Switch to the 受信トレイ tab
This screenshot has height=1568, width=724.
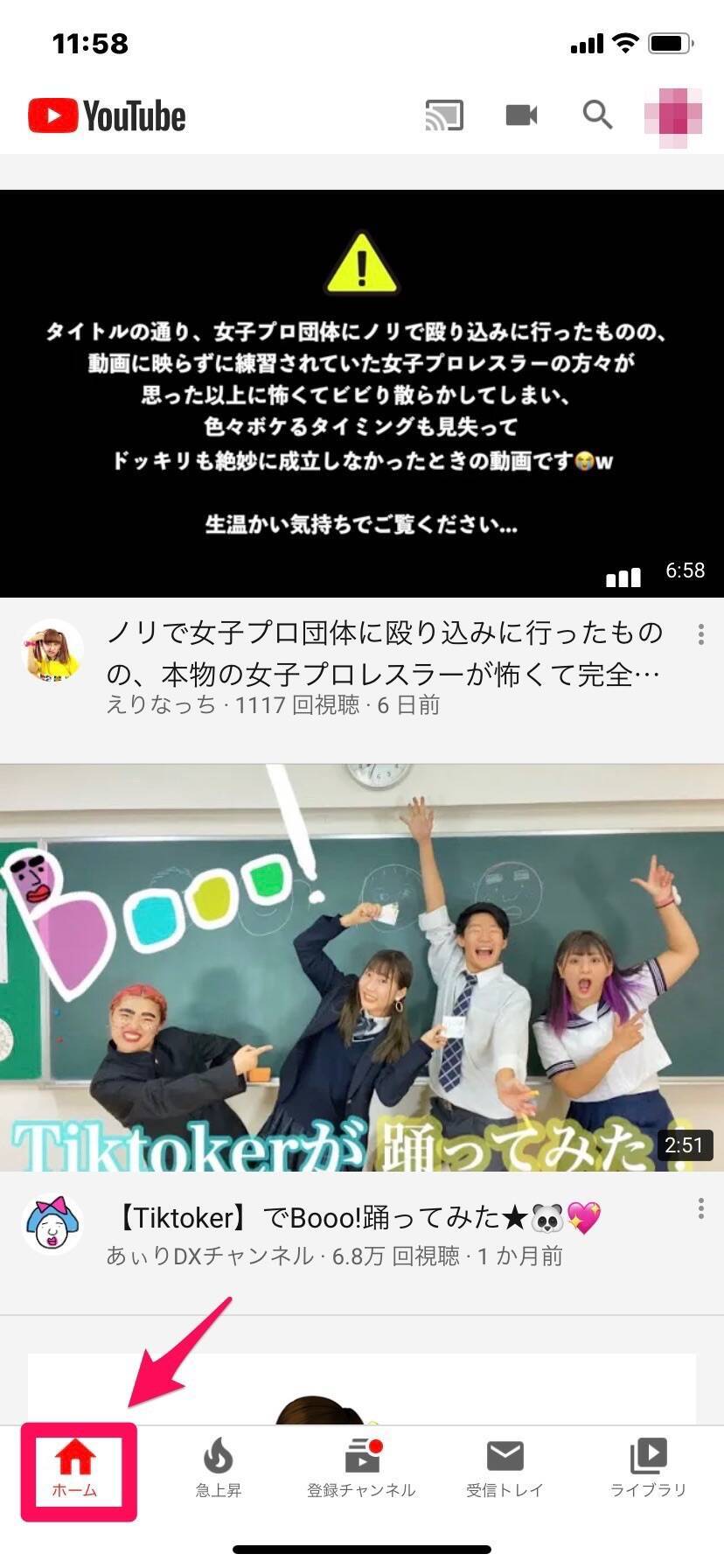click(505, 1470)
